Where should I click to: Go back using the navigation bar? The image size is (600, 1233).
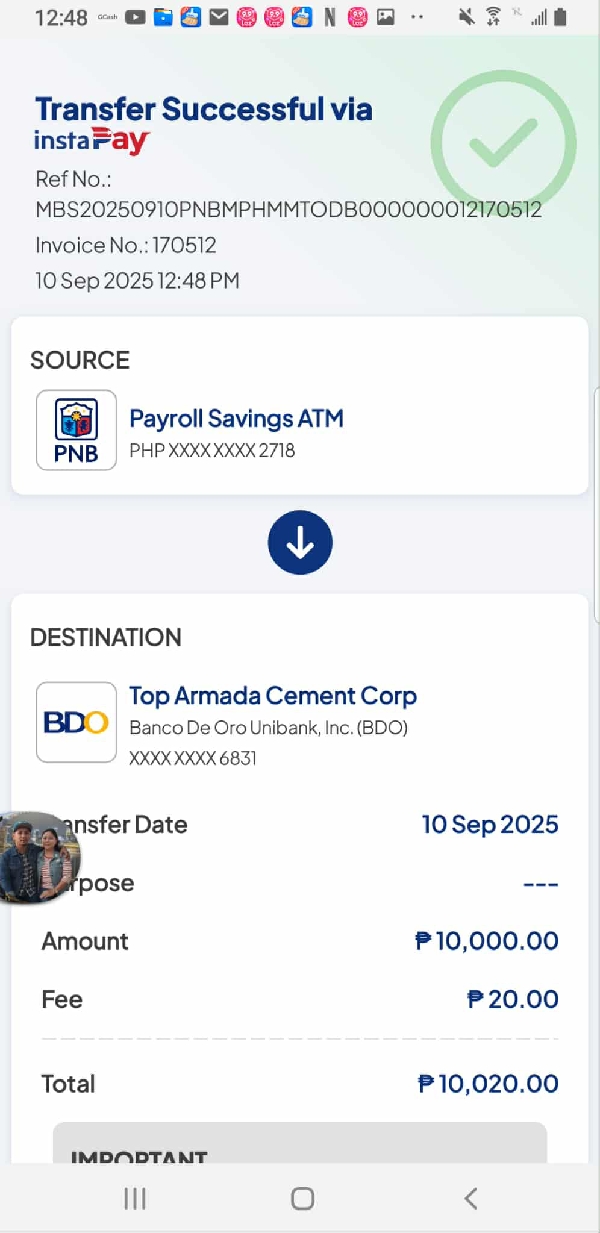pyautogui.click(x=471, y=1198)
